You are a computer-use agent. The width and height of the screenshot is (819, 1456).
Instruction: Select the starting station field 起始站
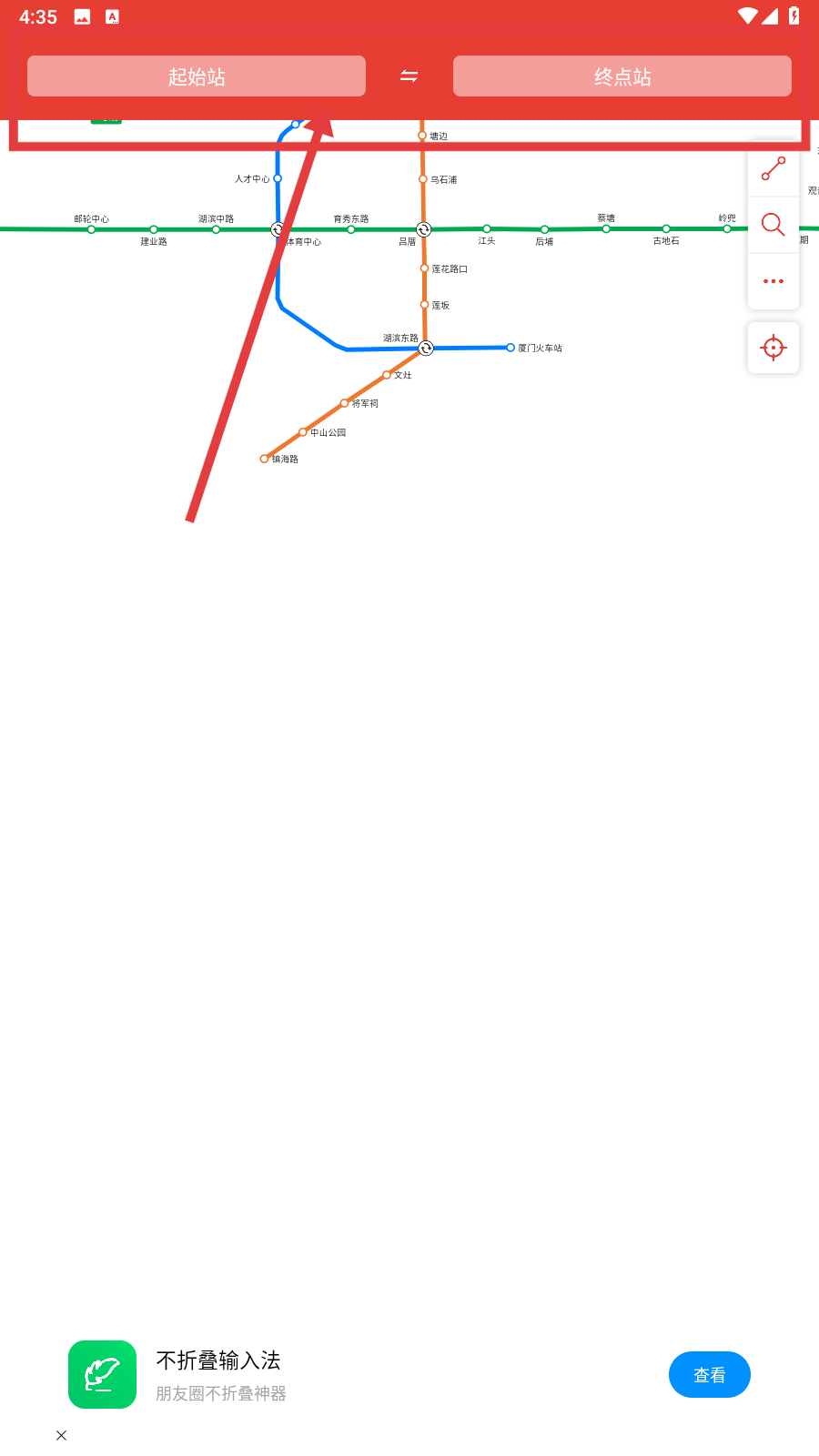pyautogui.click(x=197, y=76)
